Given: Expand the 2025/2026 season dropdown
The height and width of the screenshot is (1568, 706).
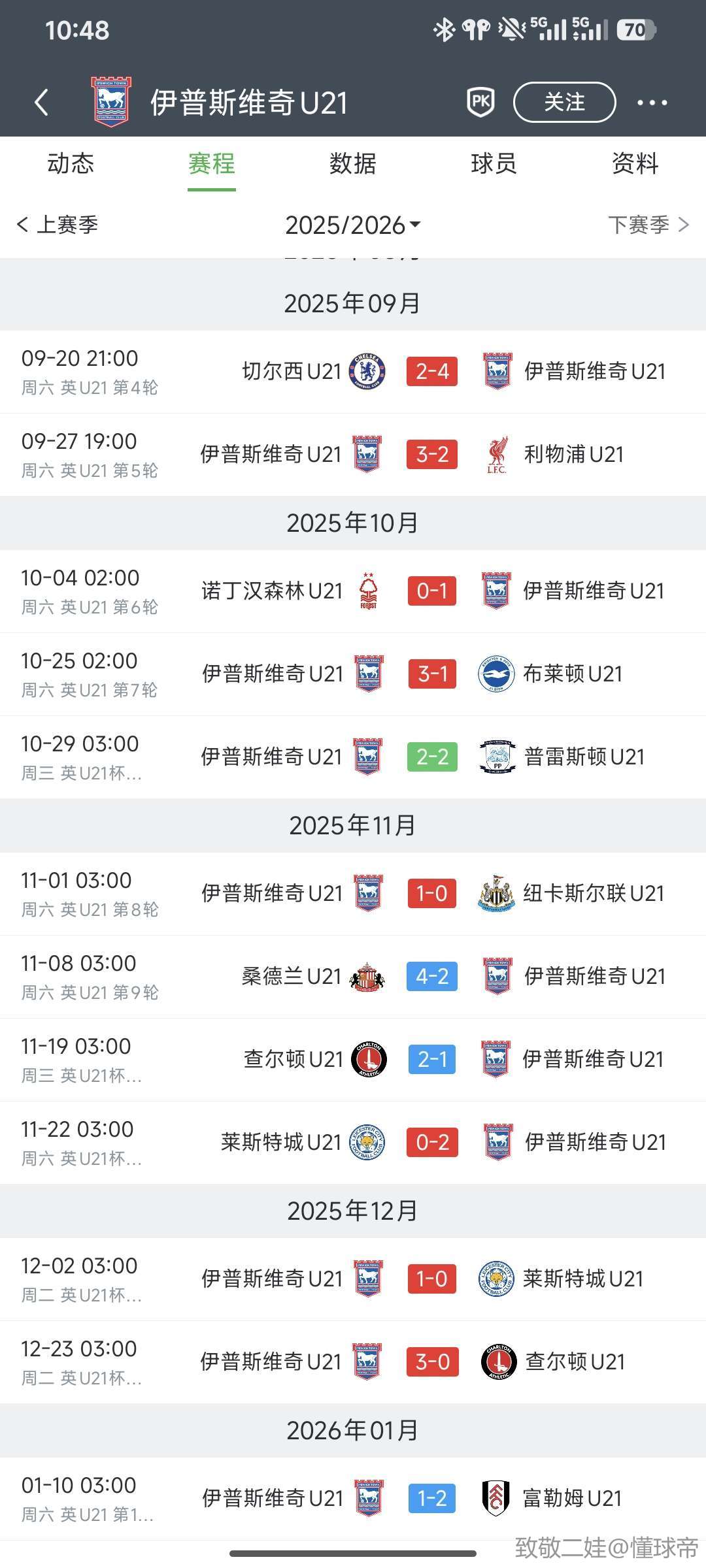Looking at the screenshot, I should (x=352, y=225).
